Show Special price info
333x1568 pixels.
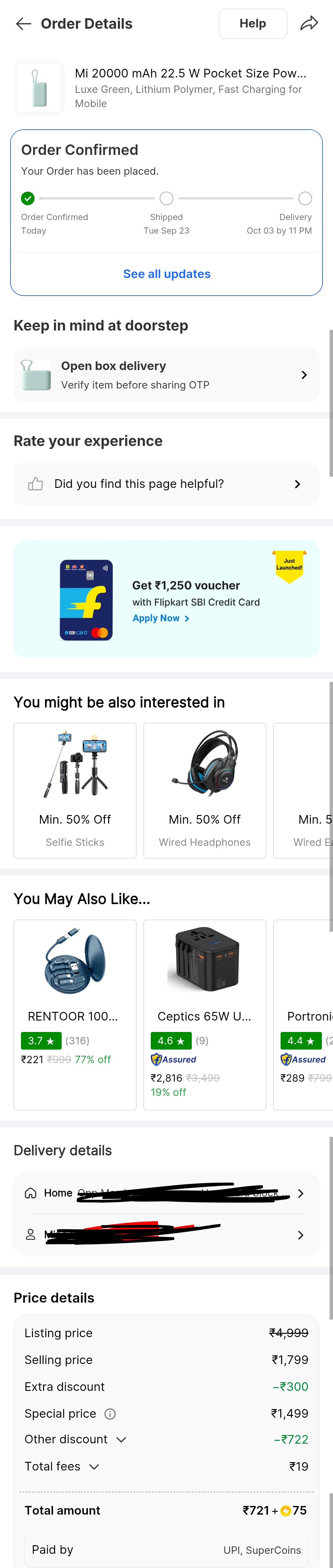pyautogui.click(x=110, y=1413)
